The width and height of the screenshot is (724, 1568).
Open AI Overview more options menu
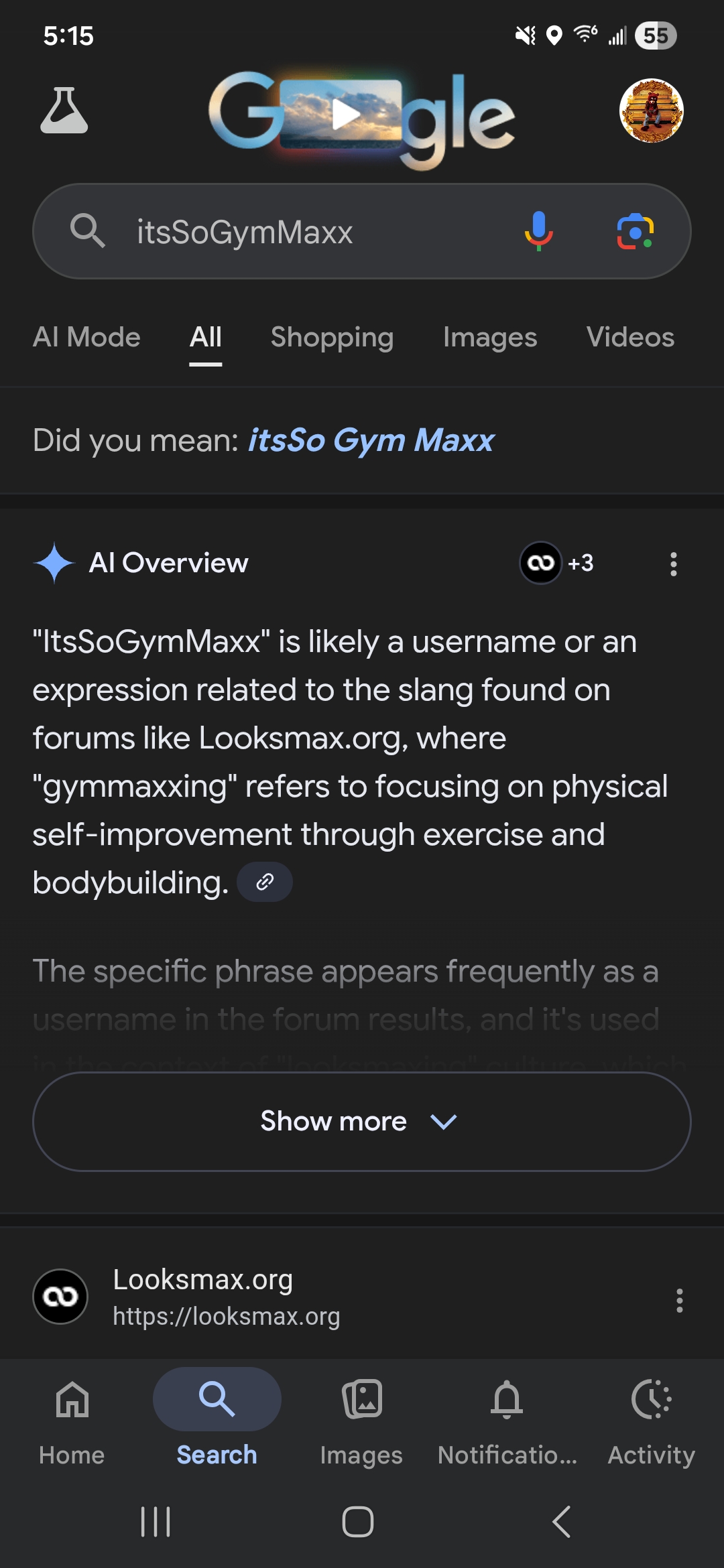tap(674, 564)
